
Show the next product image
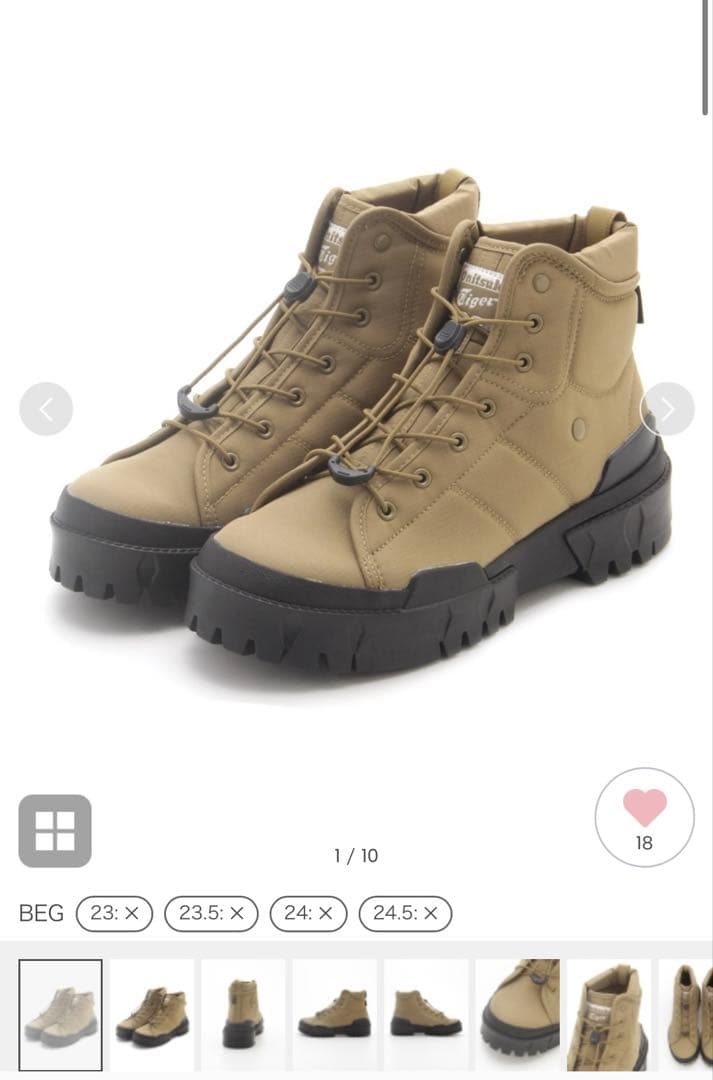[667, 409]
